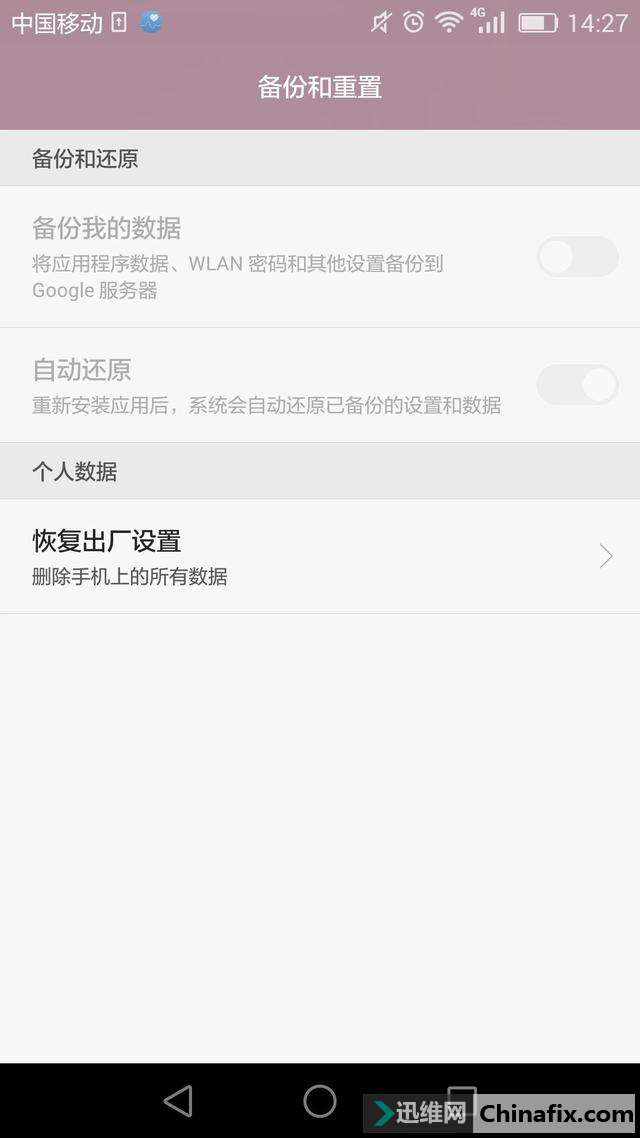The image size is (640, 1138).
Task: Go to the home screen
Action: [x=320, y=1101]
